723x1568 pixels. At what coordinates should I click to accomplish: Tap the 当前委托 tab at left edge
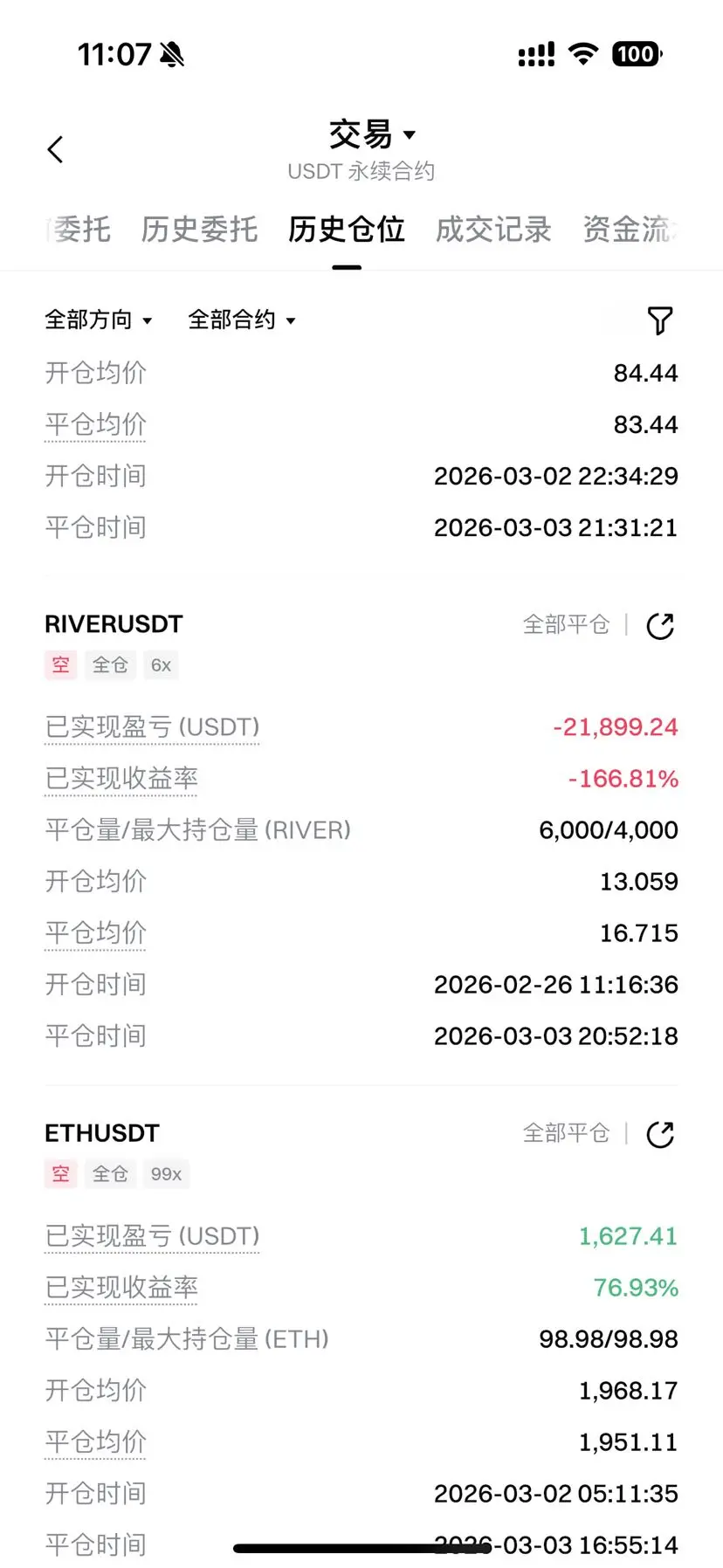coord(79,230)
